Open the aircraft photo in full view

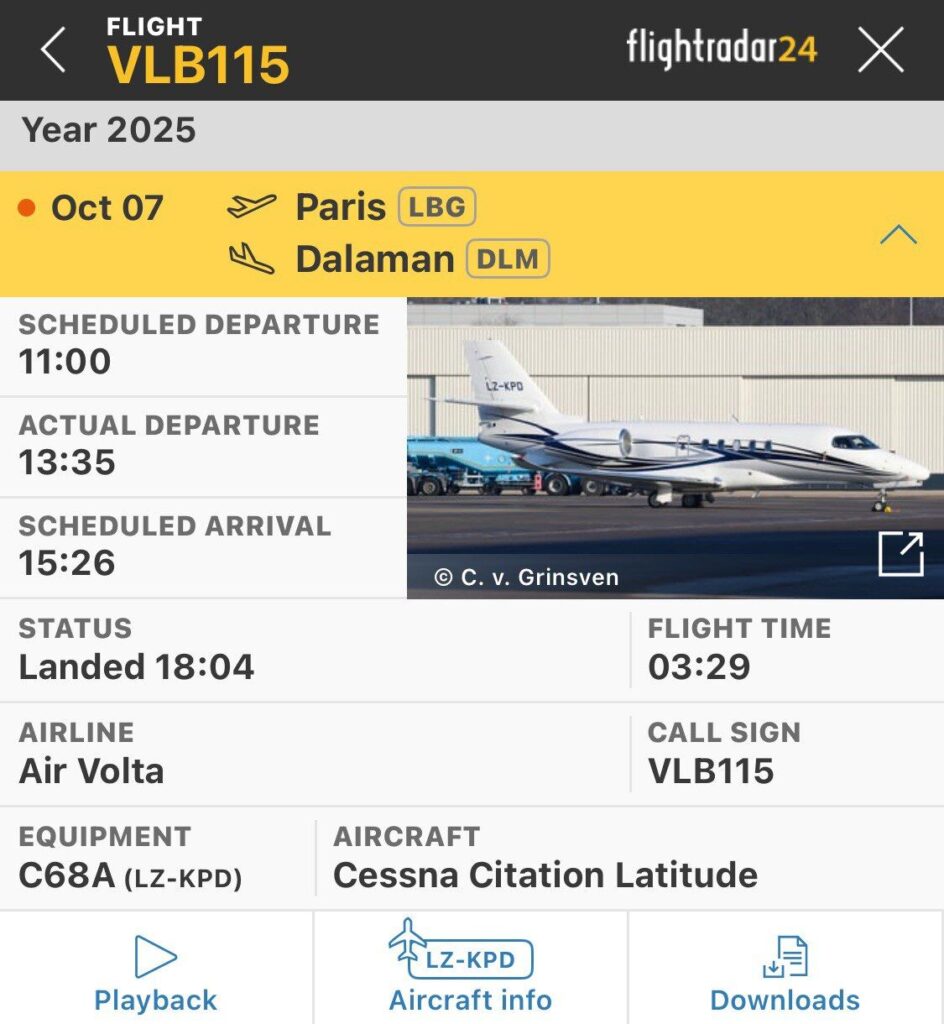[x=900, y=554]
